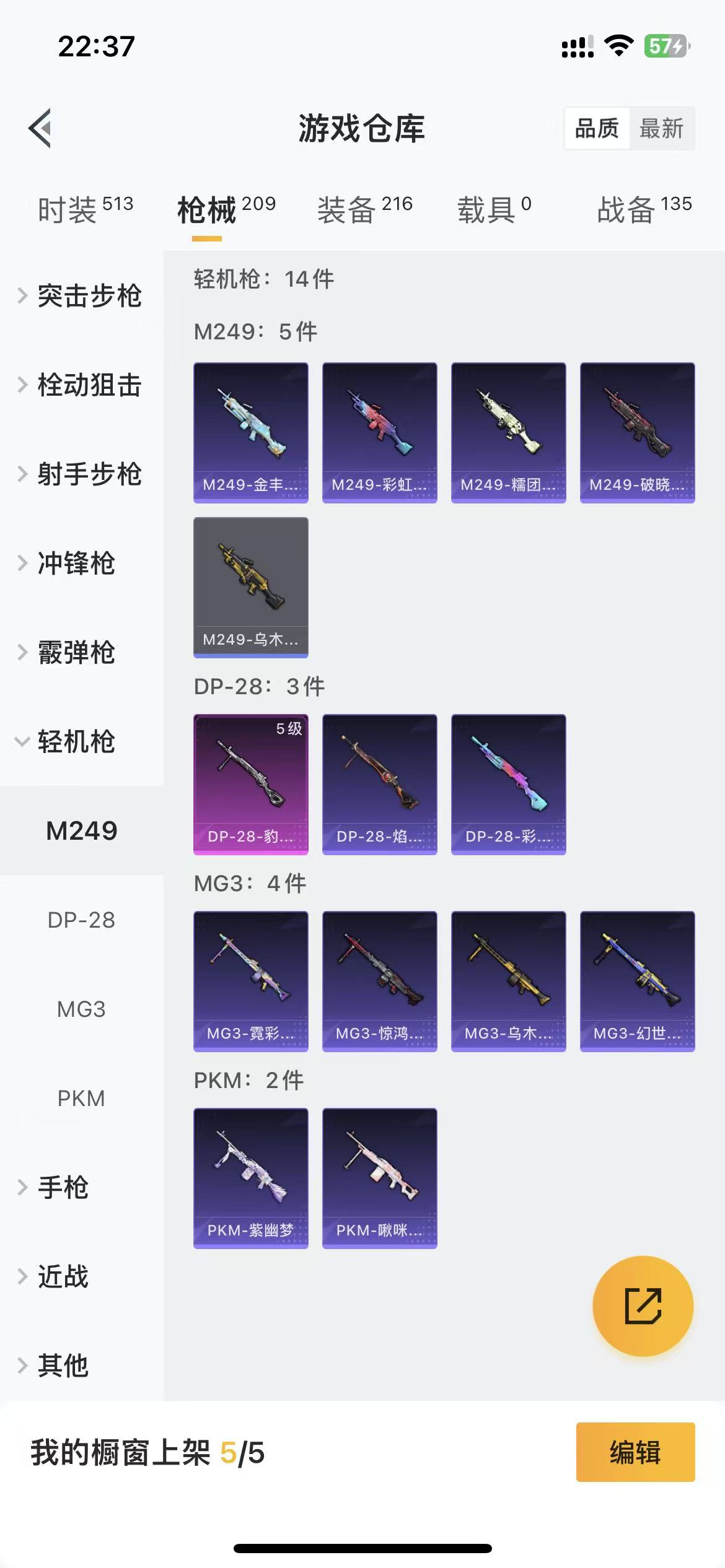Go back using the back arrow

(x=41, y=128)
